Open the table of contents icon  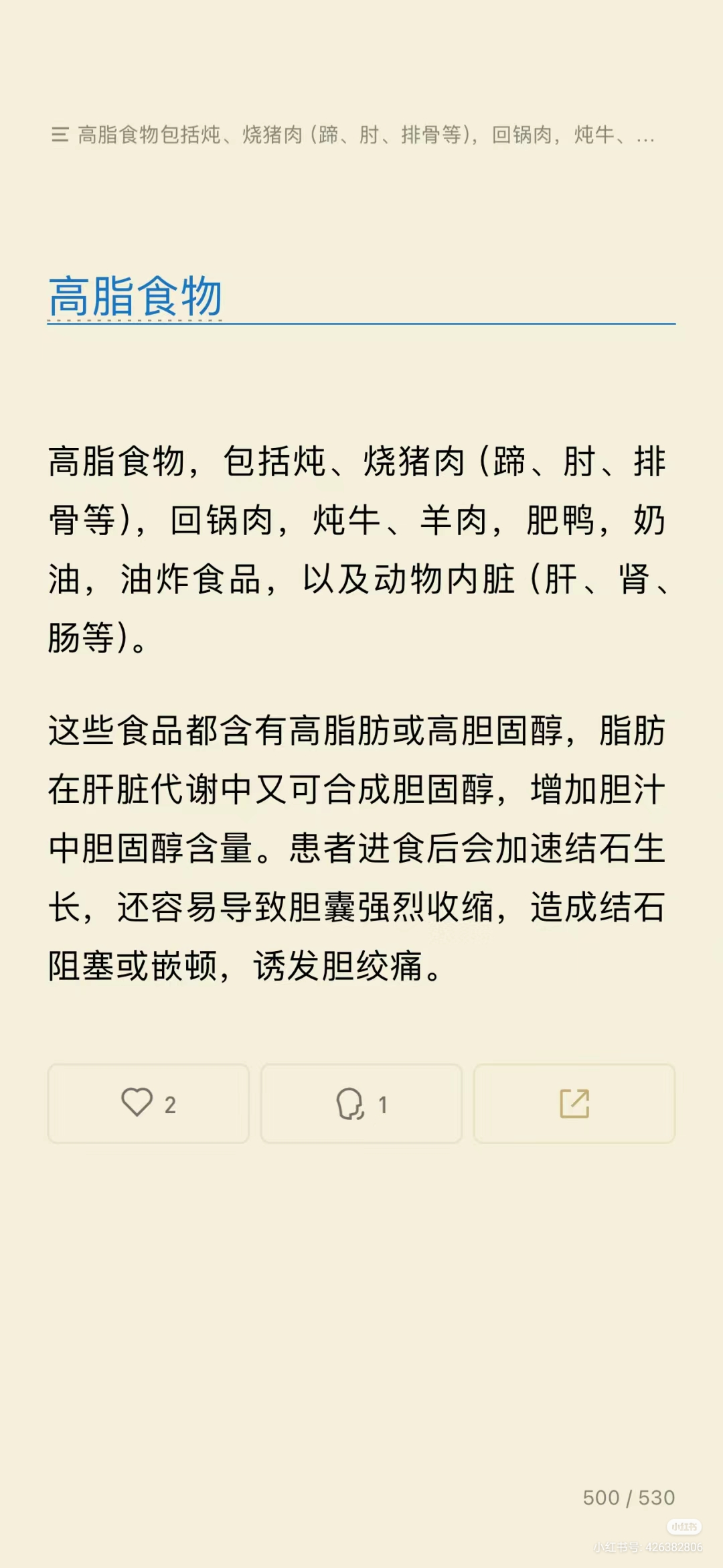(60, 135)
